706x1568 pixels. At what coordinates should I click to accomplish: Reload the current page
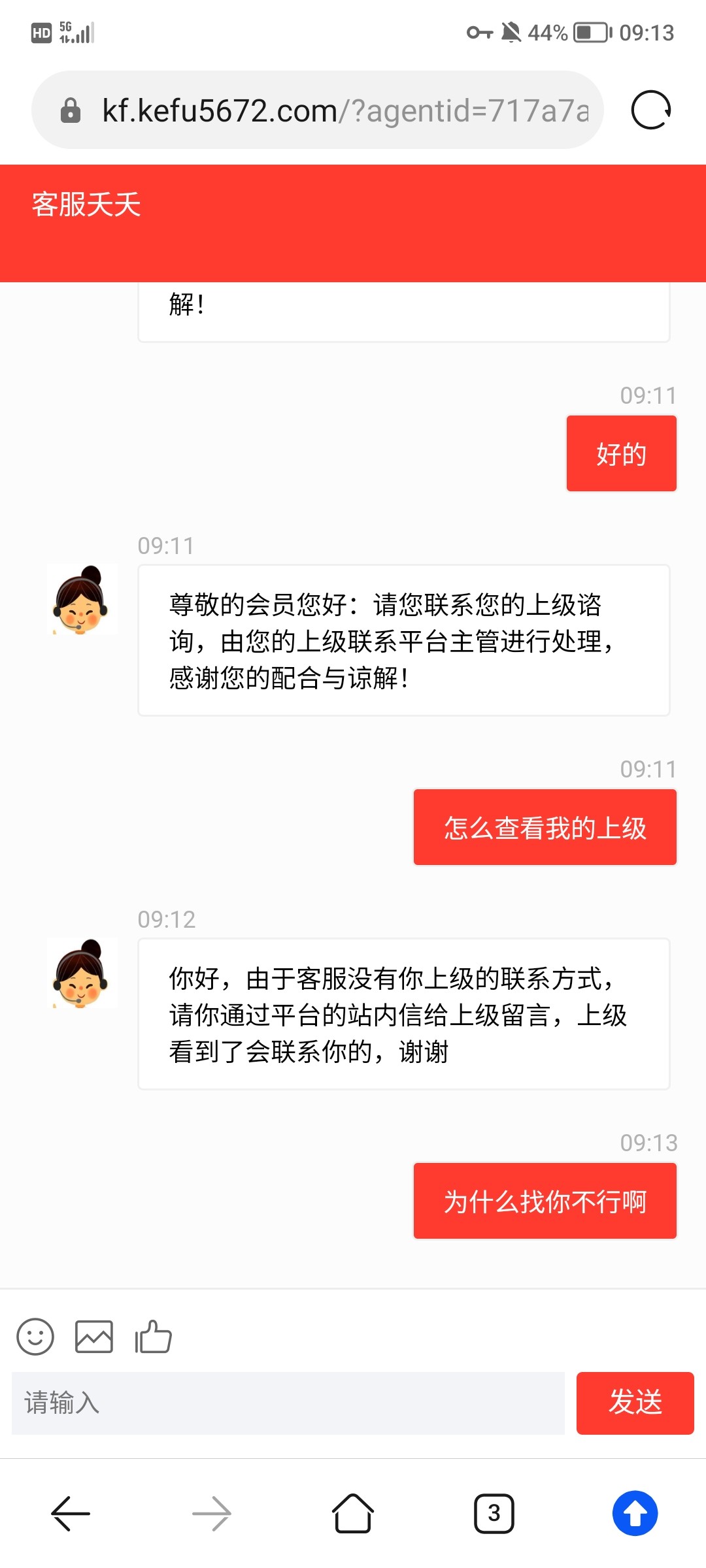[x=650, y=110]
